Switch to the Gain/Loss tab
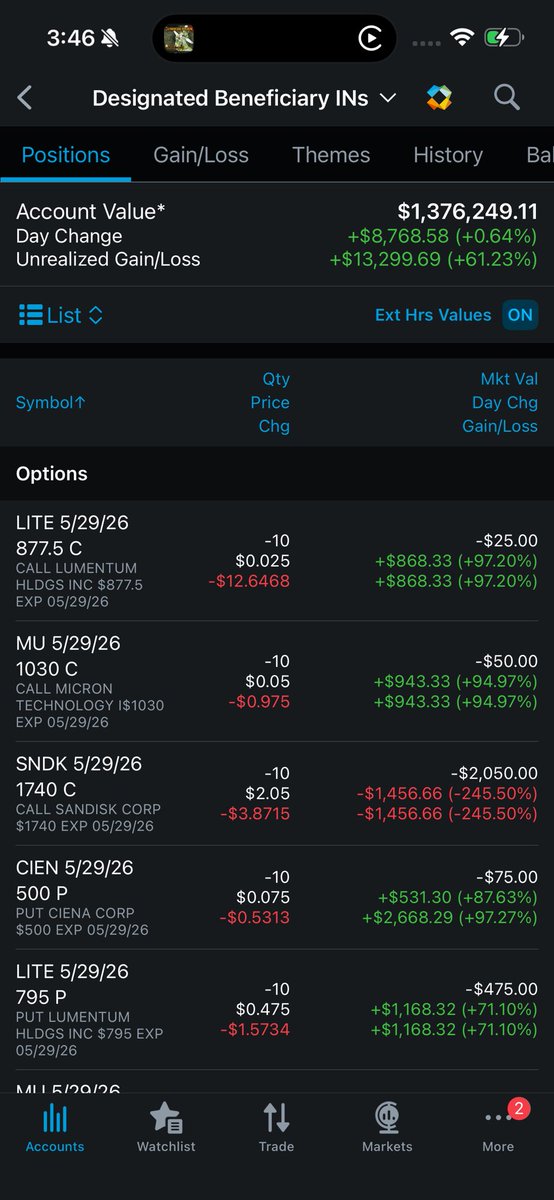This screenshot has height=1200, width=554. tap(201, 155)
